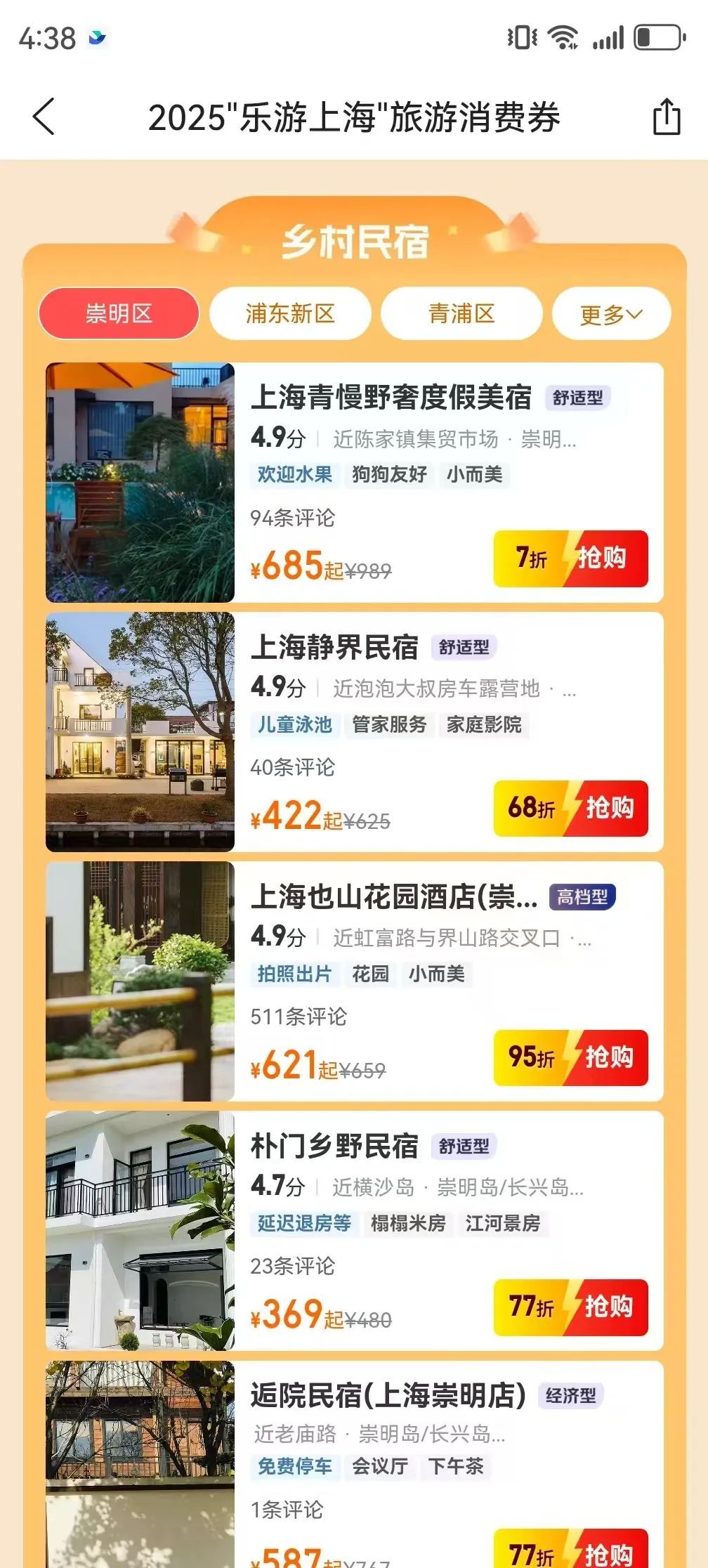Buy the 95折 offer for 上海也山花园酒店

(x=570, y=1057)
